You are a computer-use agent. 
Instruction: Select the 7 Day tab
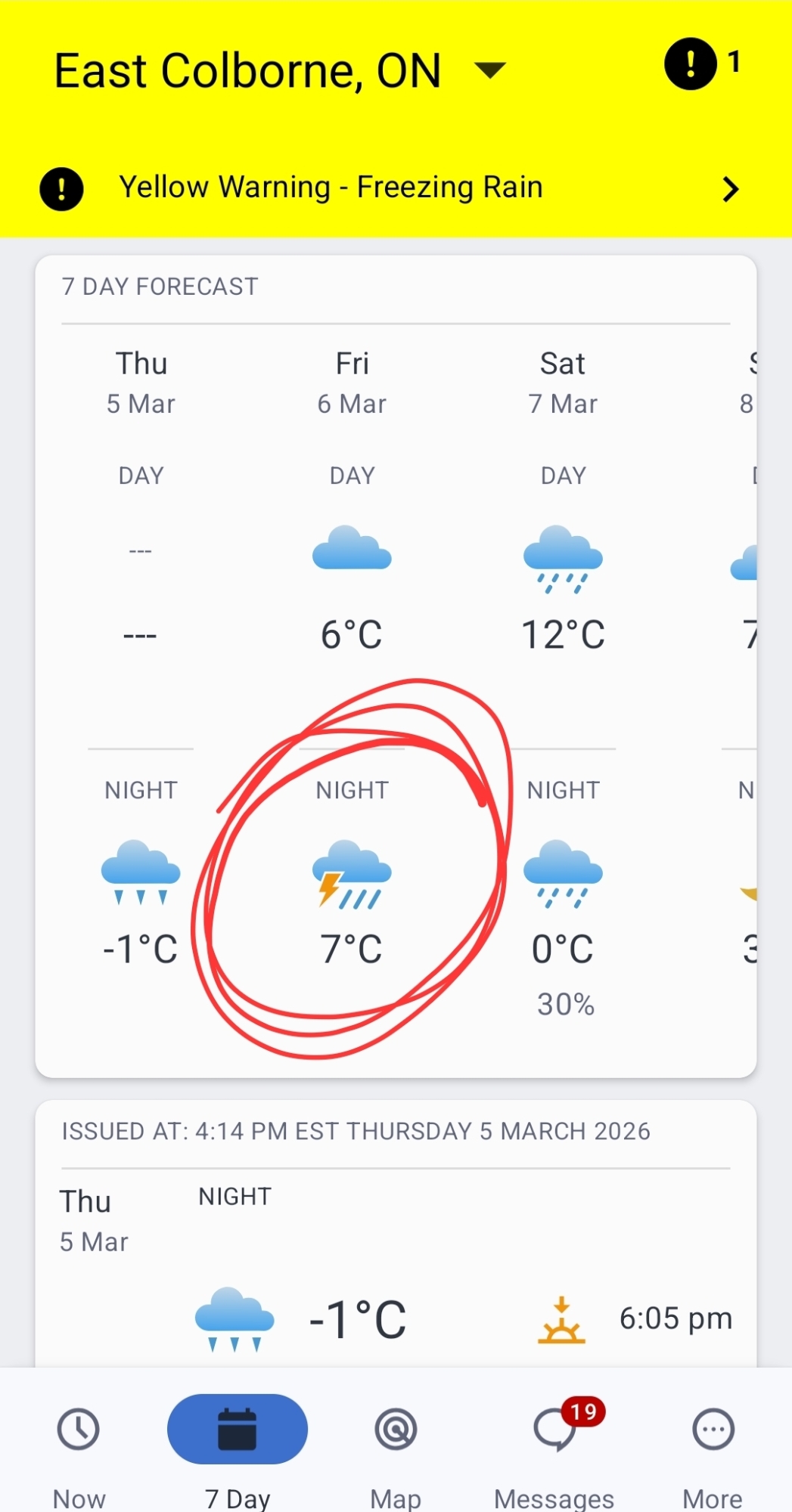238,1452
